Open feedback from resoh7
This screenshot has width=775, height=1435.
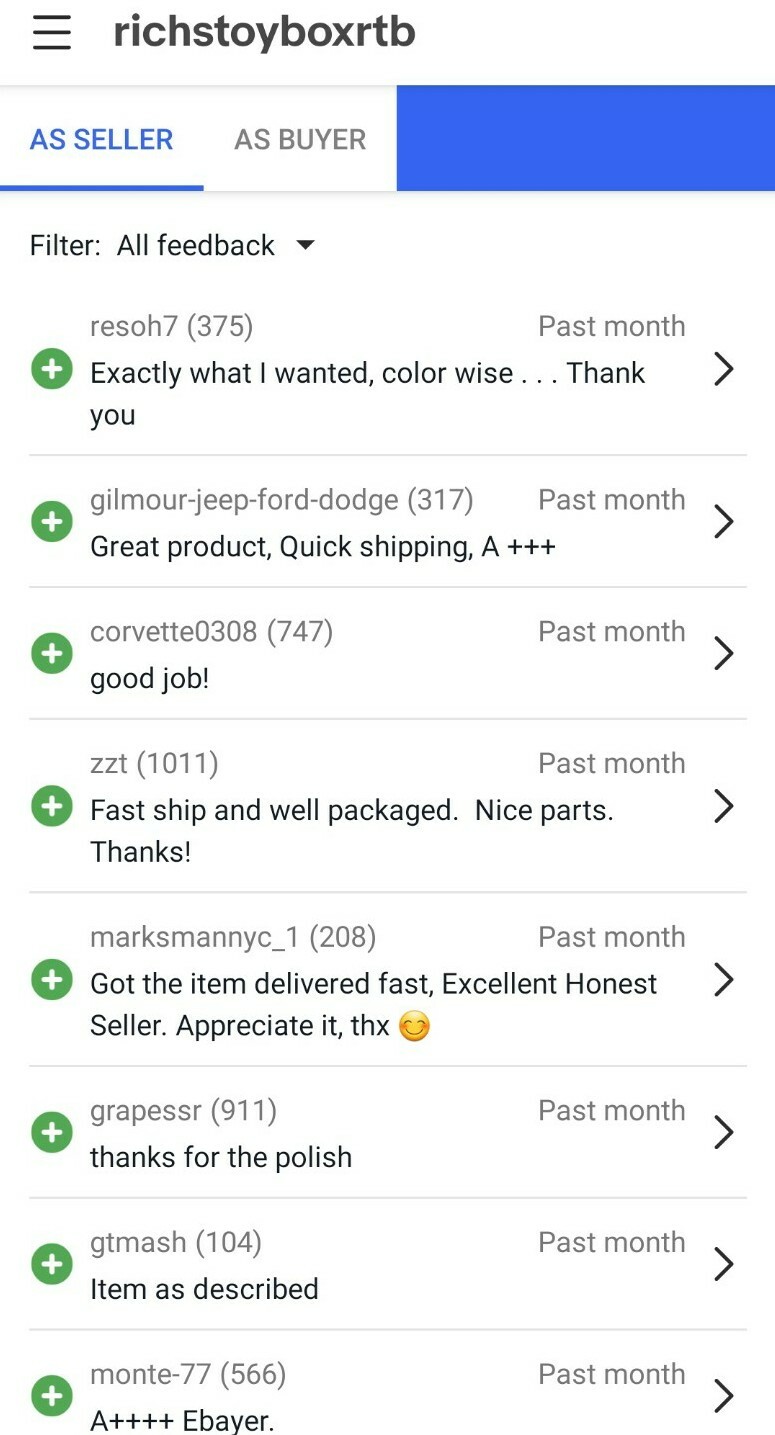tap(387, 370)
